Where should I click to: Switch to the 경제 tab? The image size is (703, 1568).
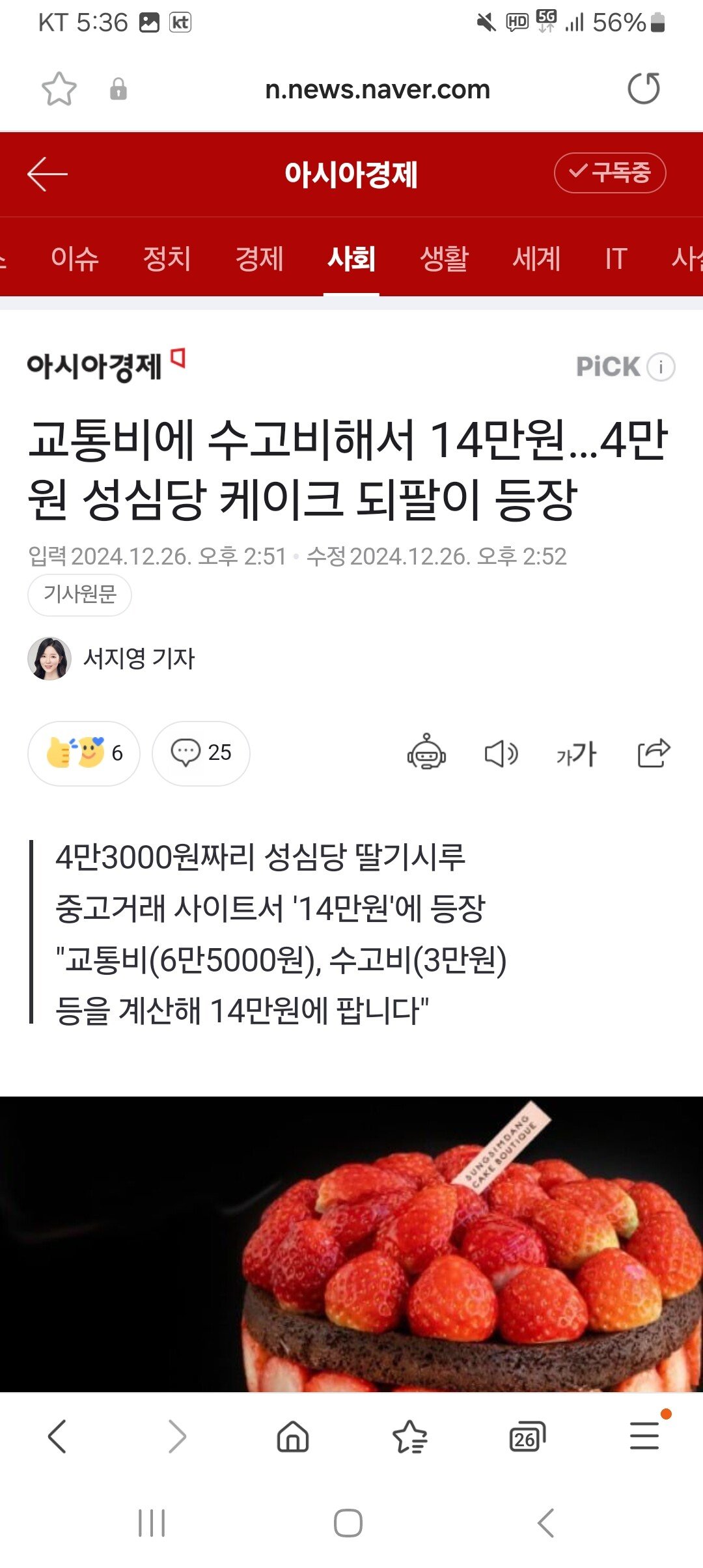pyautogui.click(x=260, y=259)
